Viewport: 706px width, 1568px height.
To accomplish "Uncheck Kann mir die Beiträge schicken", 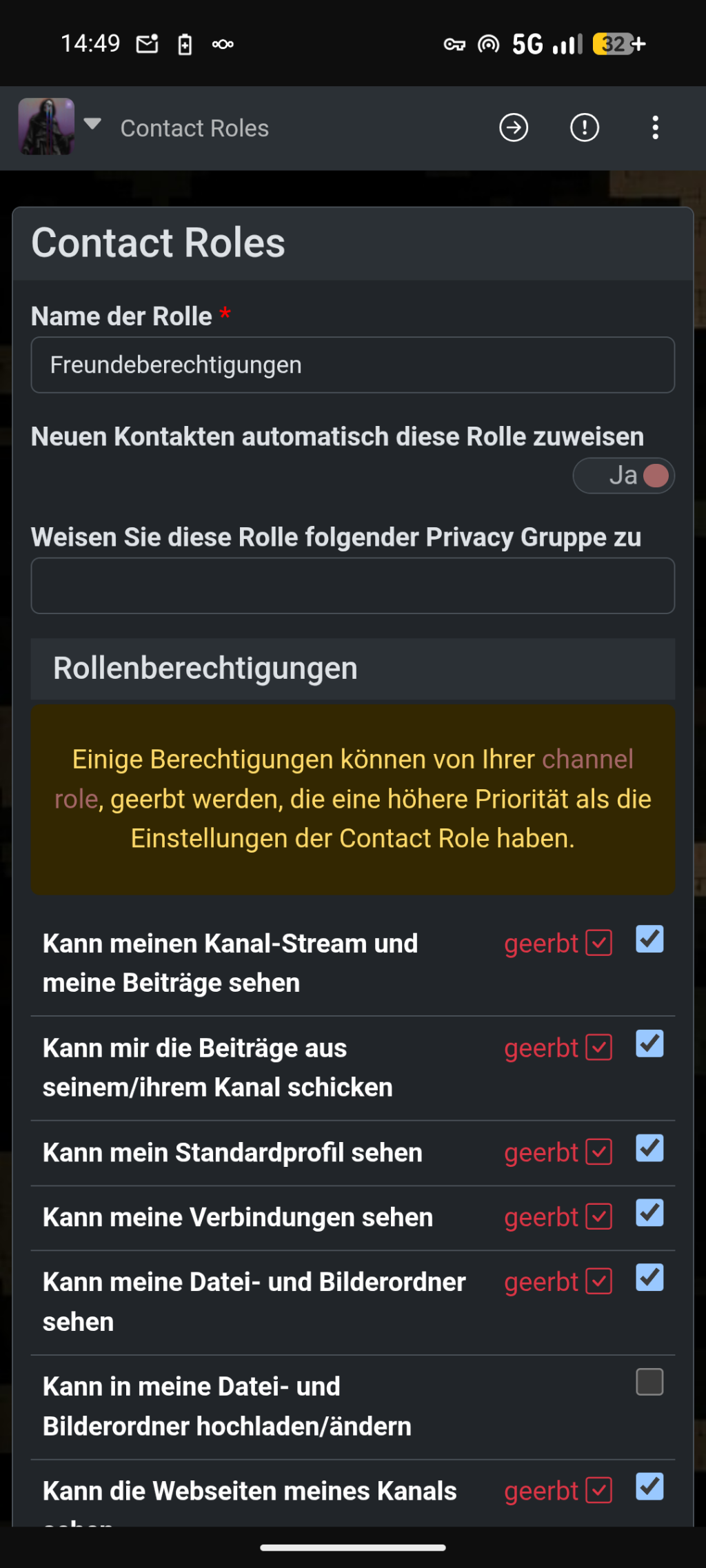I will (x=649, y=1043).
